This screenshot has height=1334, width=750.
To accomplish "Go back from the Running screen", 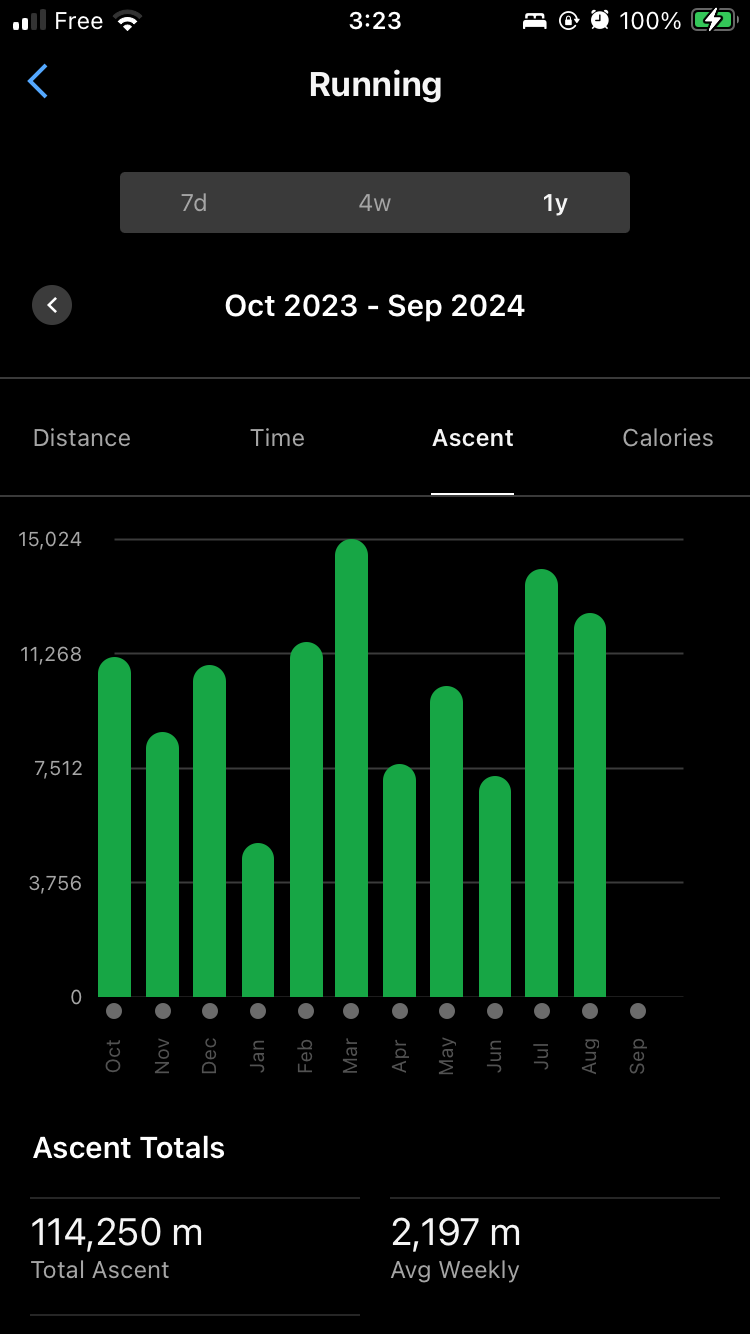I will (38, 82).
